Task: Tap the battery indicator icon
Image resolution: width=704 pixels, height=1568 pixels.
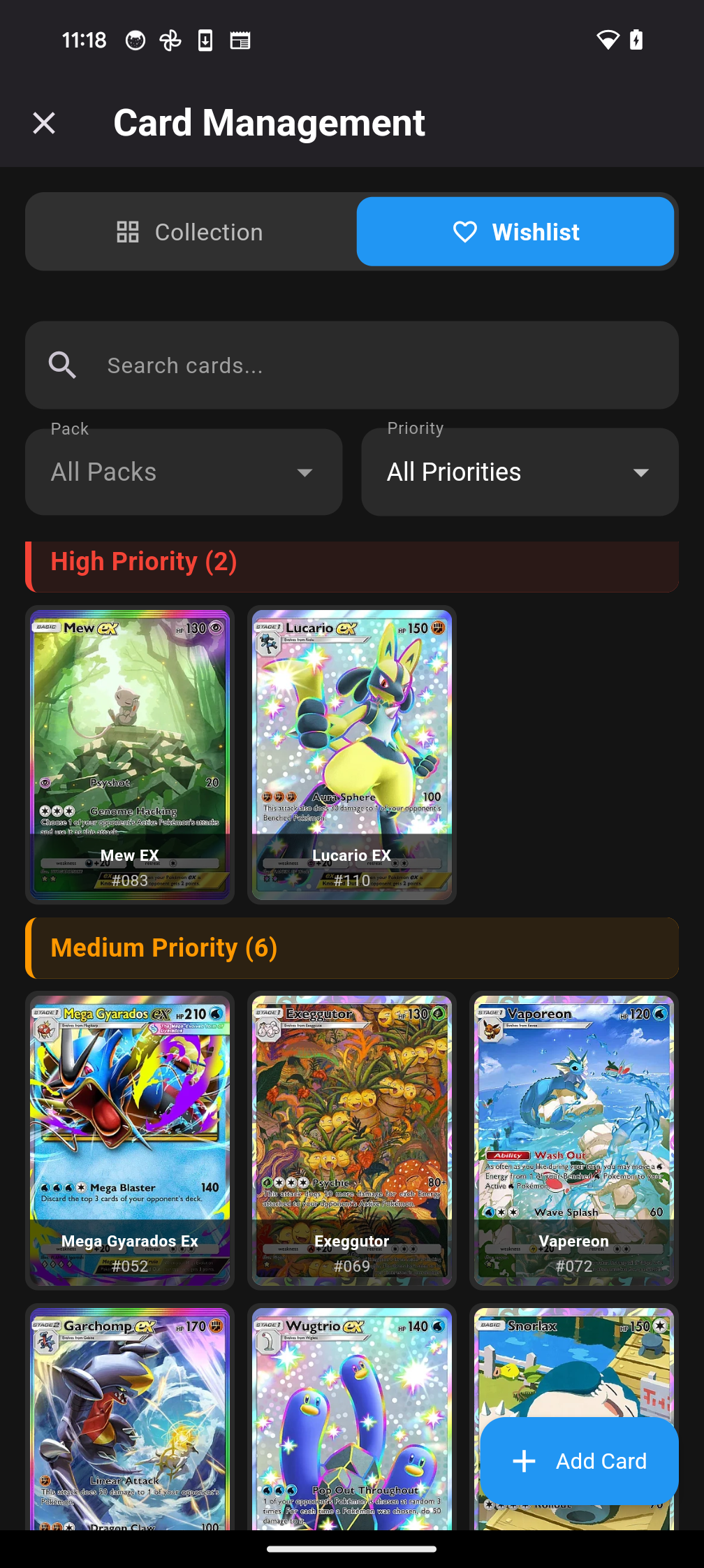Action: pos(636,40)
